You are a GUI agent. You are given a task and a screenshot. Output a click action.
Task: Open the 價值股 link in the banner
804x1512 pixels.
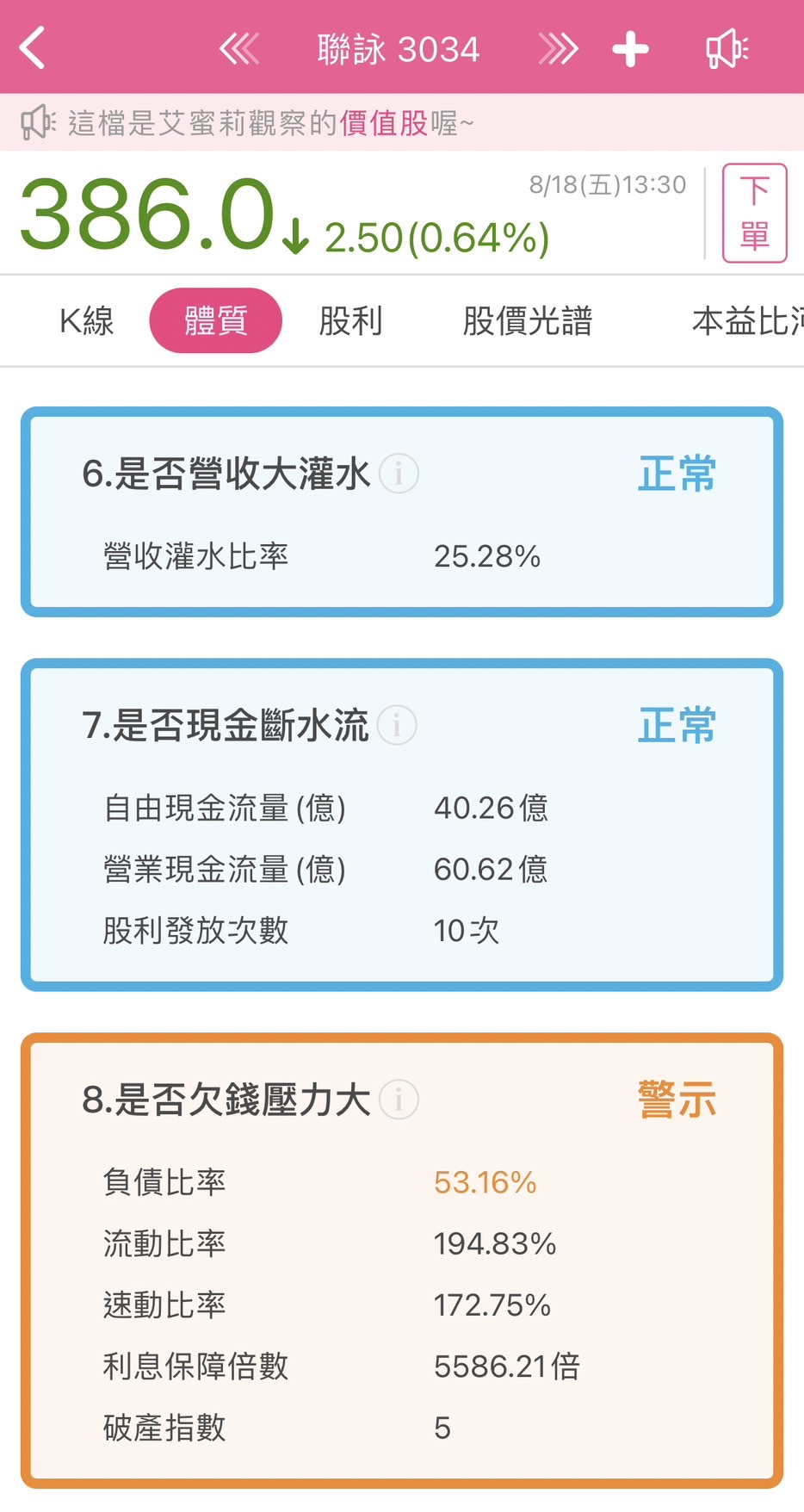384,123
